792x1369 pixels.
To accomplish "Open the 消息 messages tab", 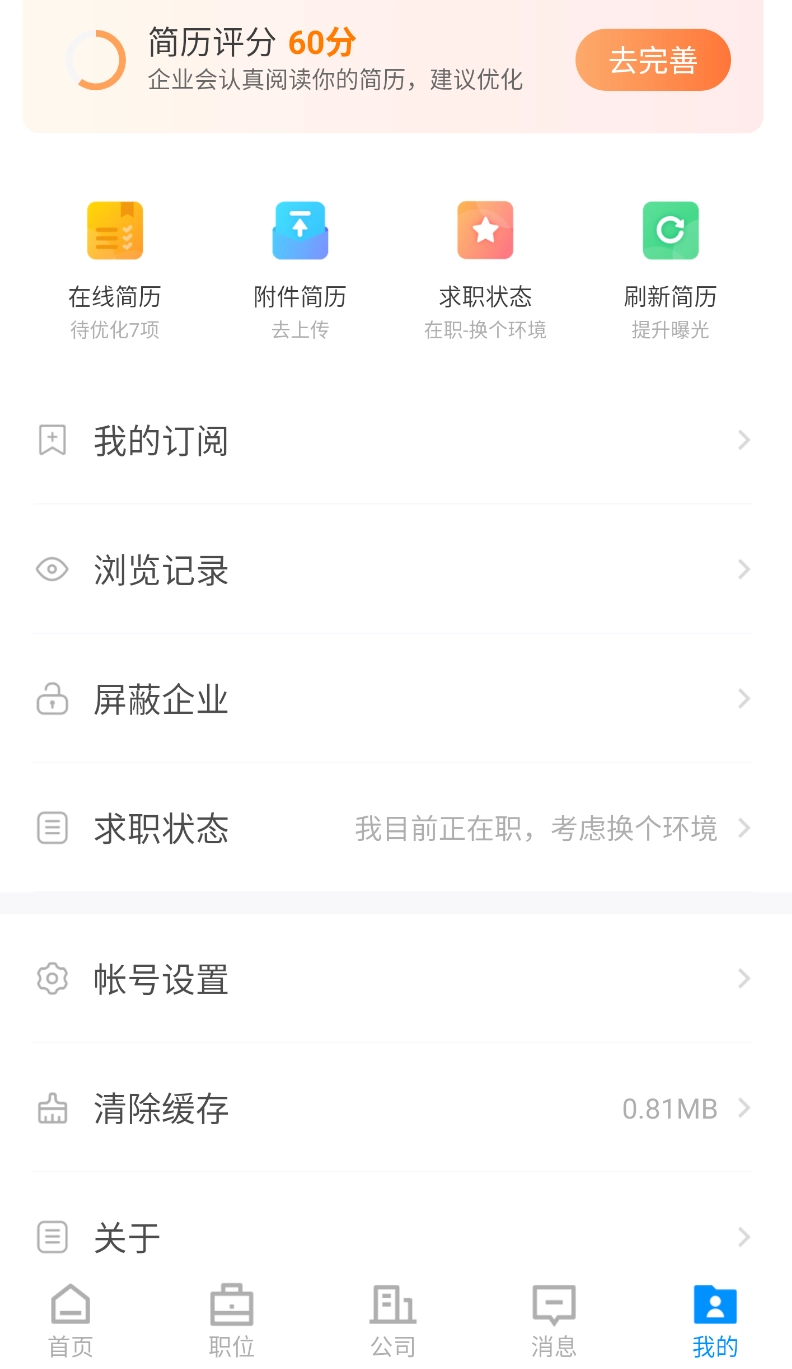I will [553, 1320].
